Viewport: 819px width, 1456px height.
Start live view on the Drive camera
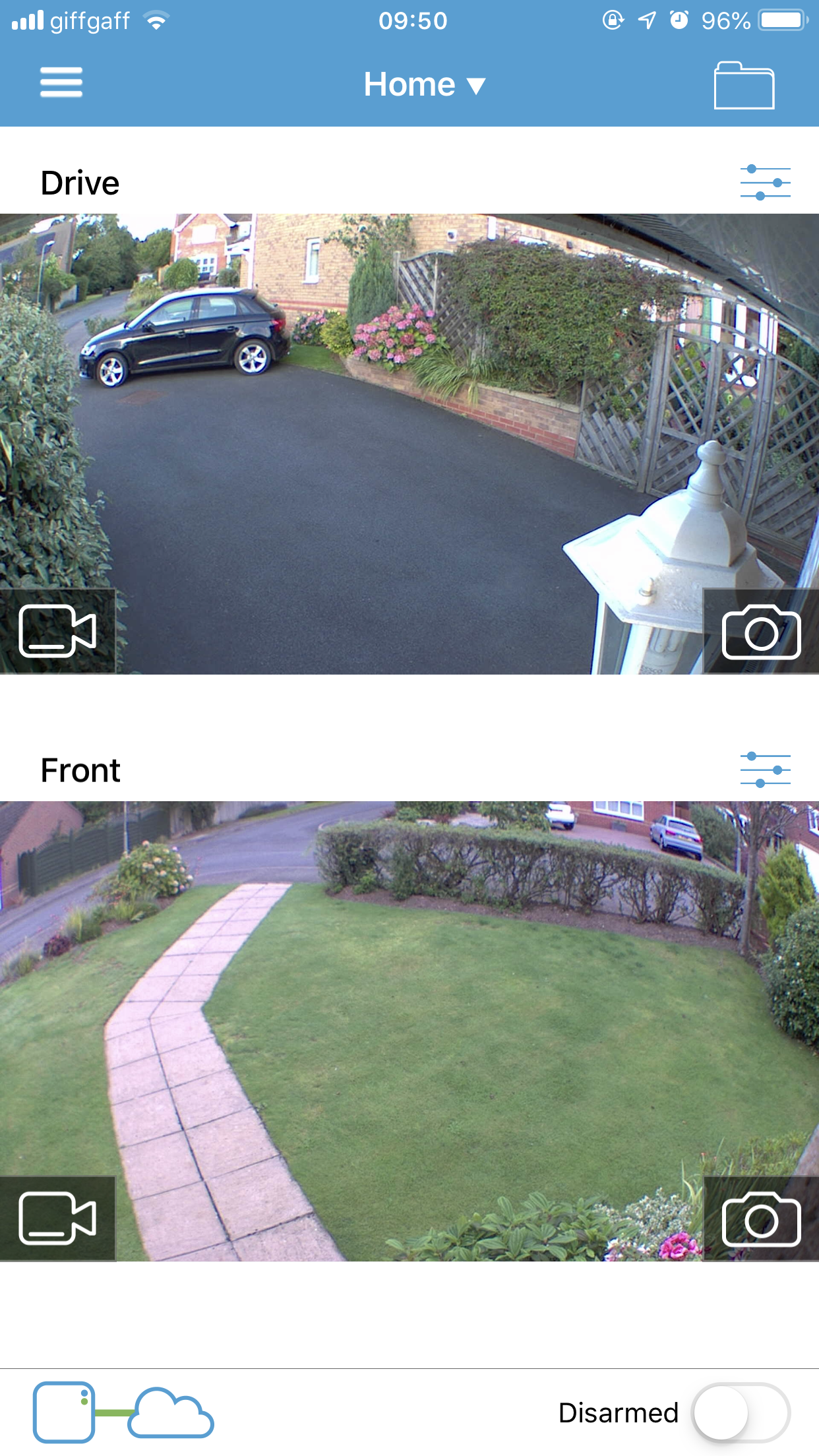coord(58,631)
